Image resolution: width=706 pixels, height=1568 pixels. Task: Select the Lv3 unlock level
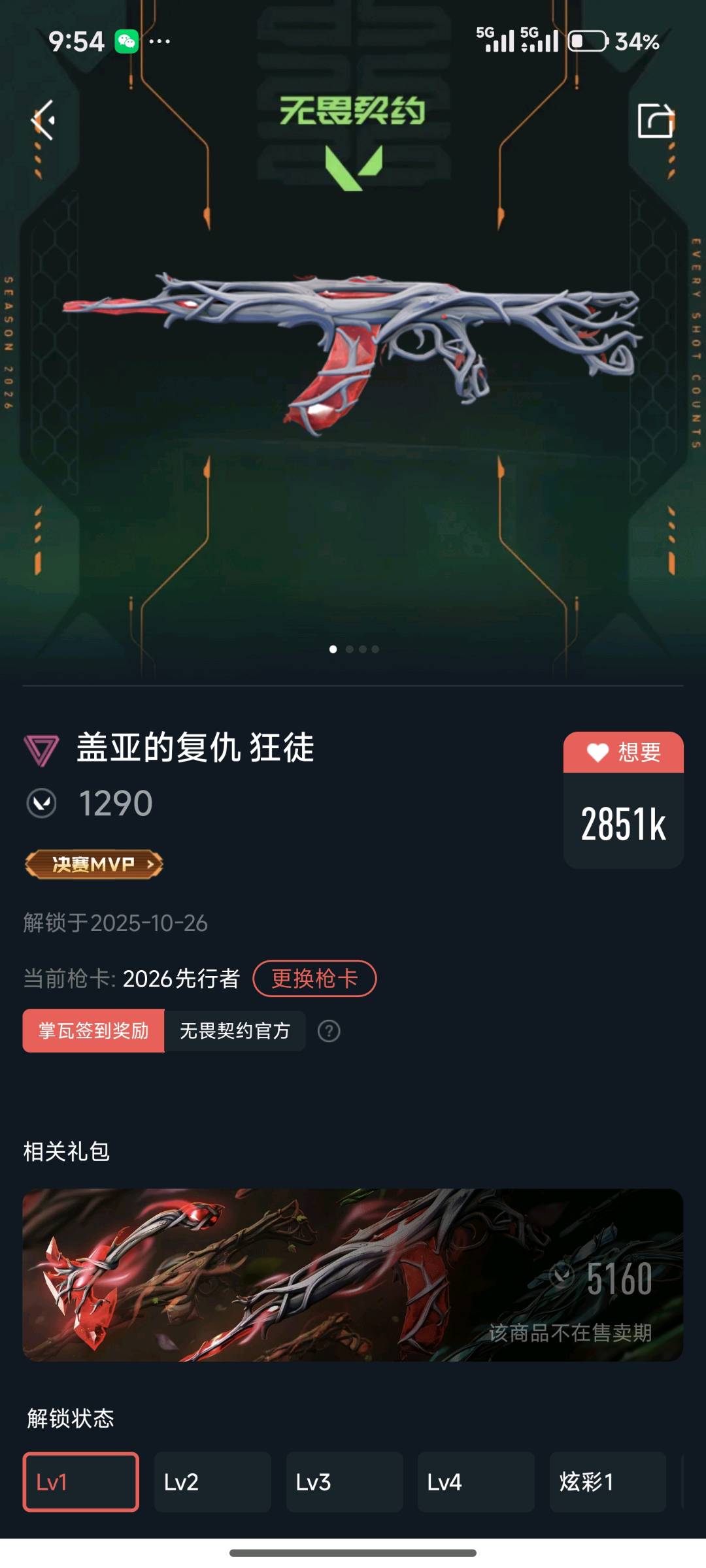pyautogui.click(x=345, y=1482)
